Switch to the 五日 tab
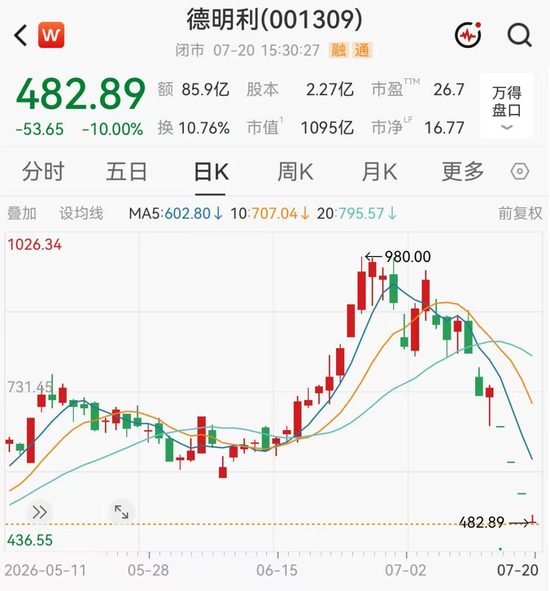The image size is (550, 591). coord(127,172)
